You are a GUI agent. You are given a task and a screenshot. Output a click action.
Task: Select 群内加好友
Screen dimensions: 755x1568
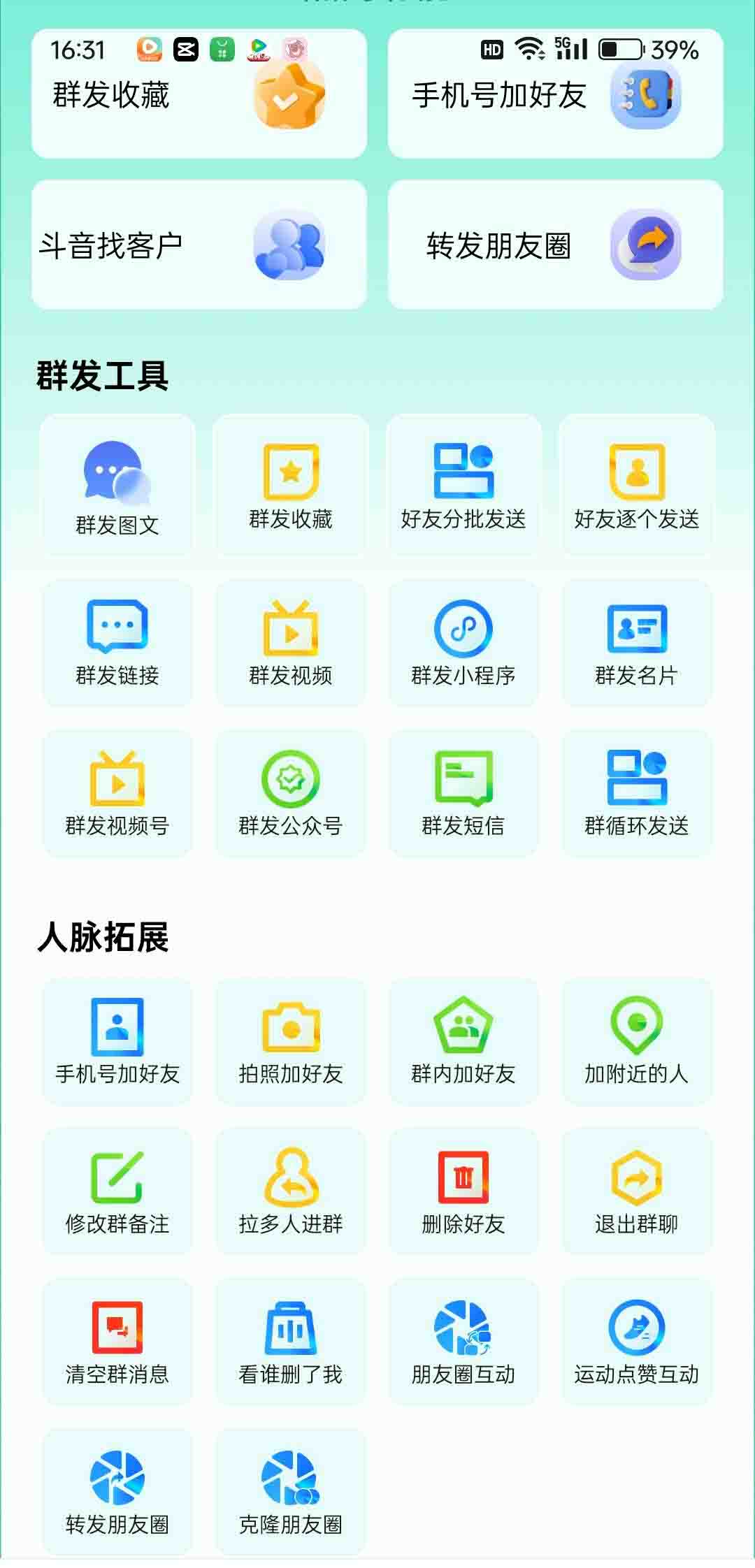463,1042
